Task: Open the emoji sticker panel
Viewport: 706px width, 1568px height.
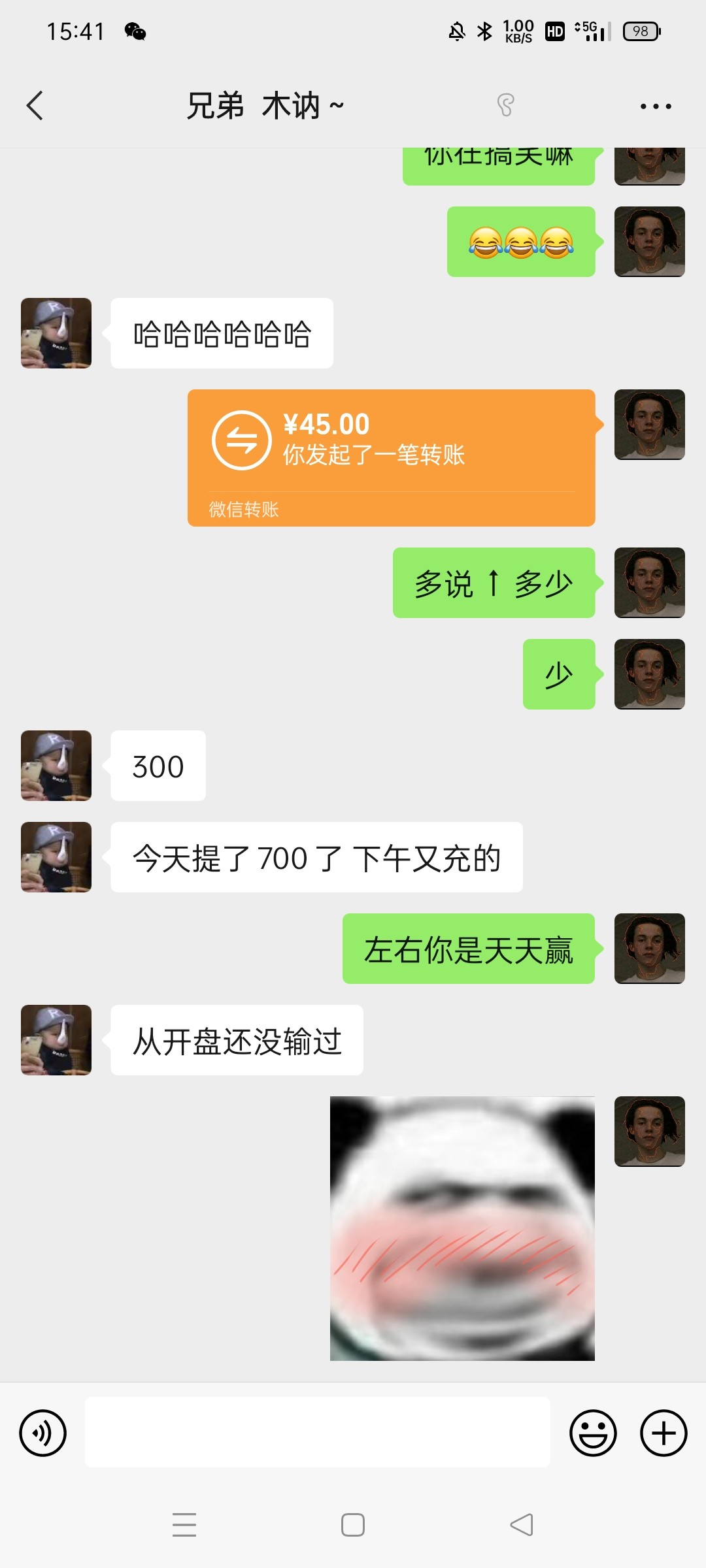Action: point(593,1433)
